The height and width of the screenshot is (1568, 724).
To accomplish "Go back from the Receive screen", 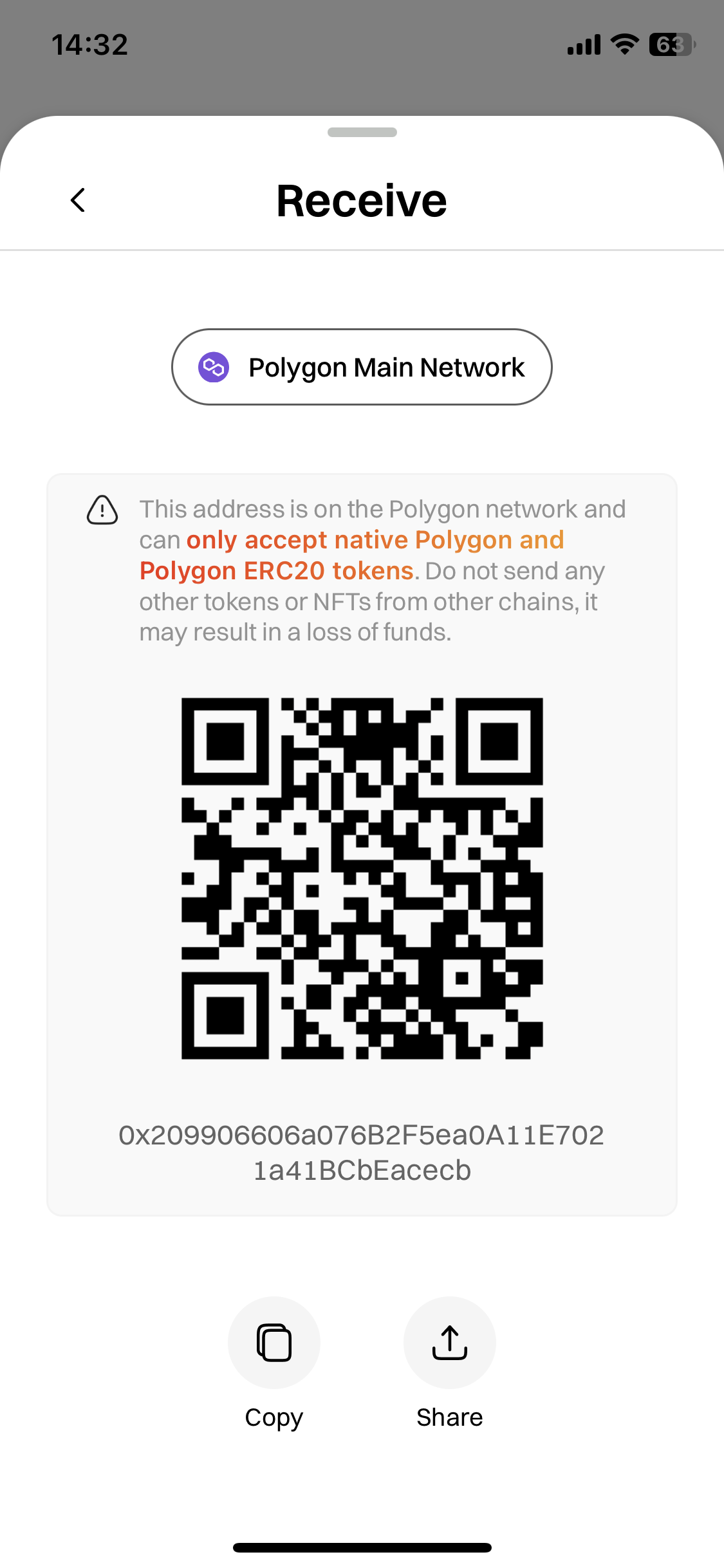I will [x=78, y=200].
